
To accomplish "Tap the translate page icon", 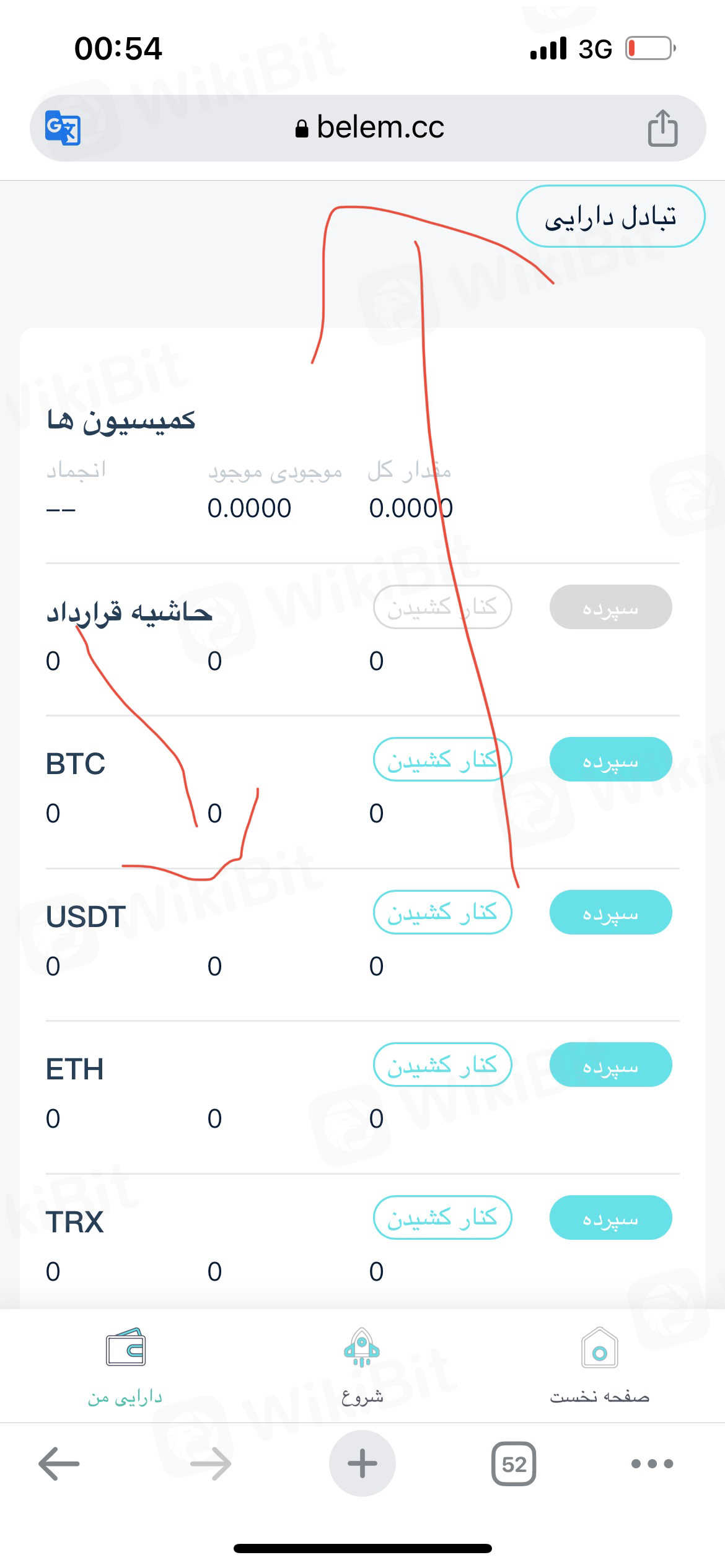I will point(63,128).
